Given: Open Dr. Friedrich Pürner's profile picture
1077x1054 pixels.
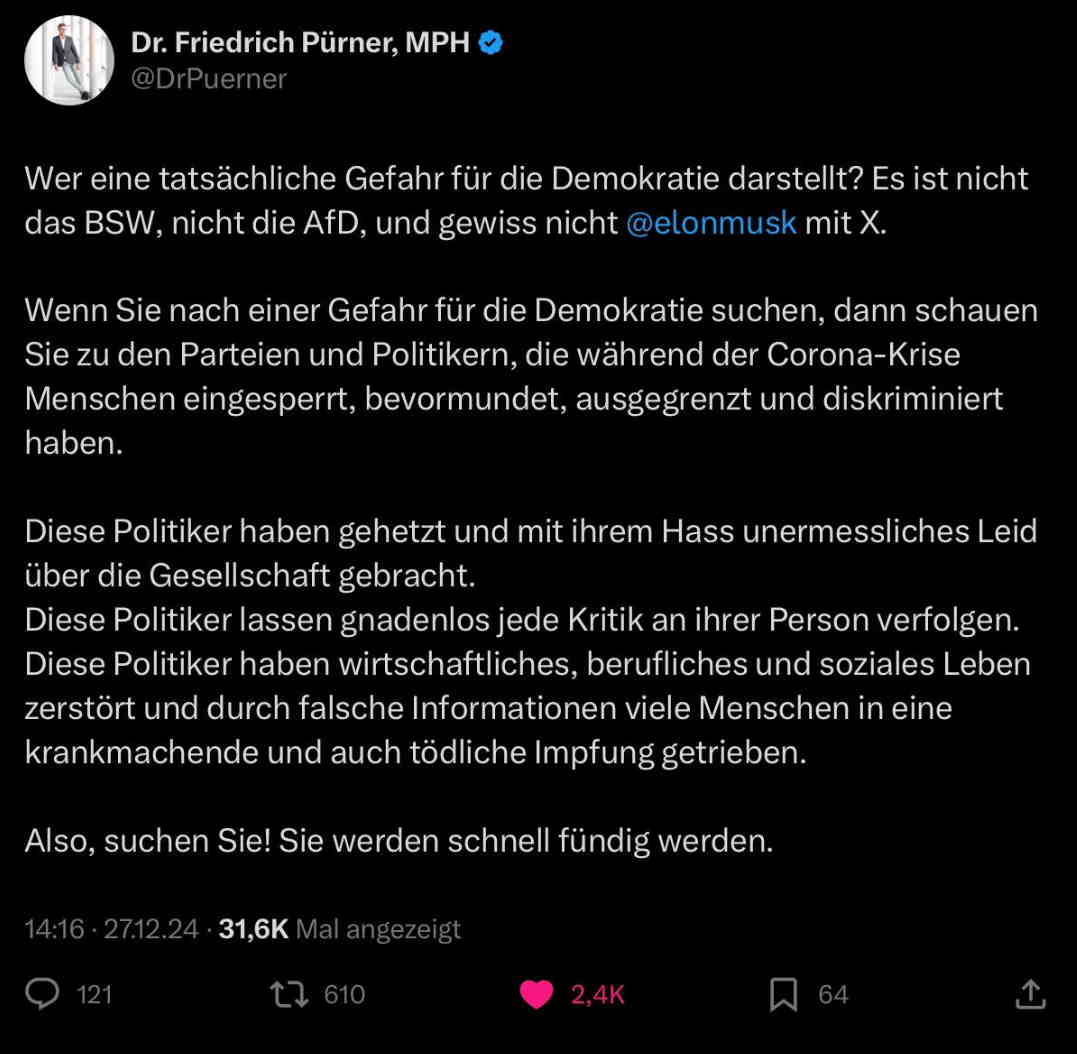Looking at the screenshot, I should [69, 60].
